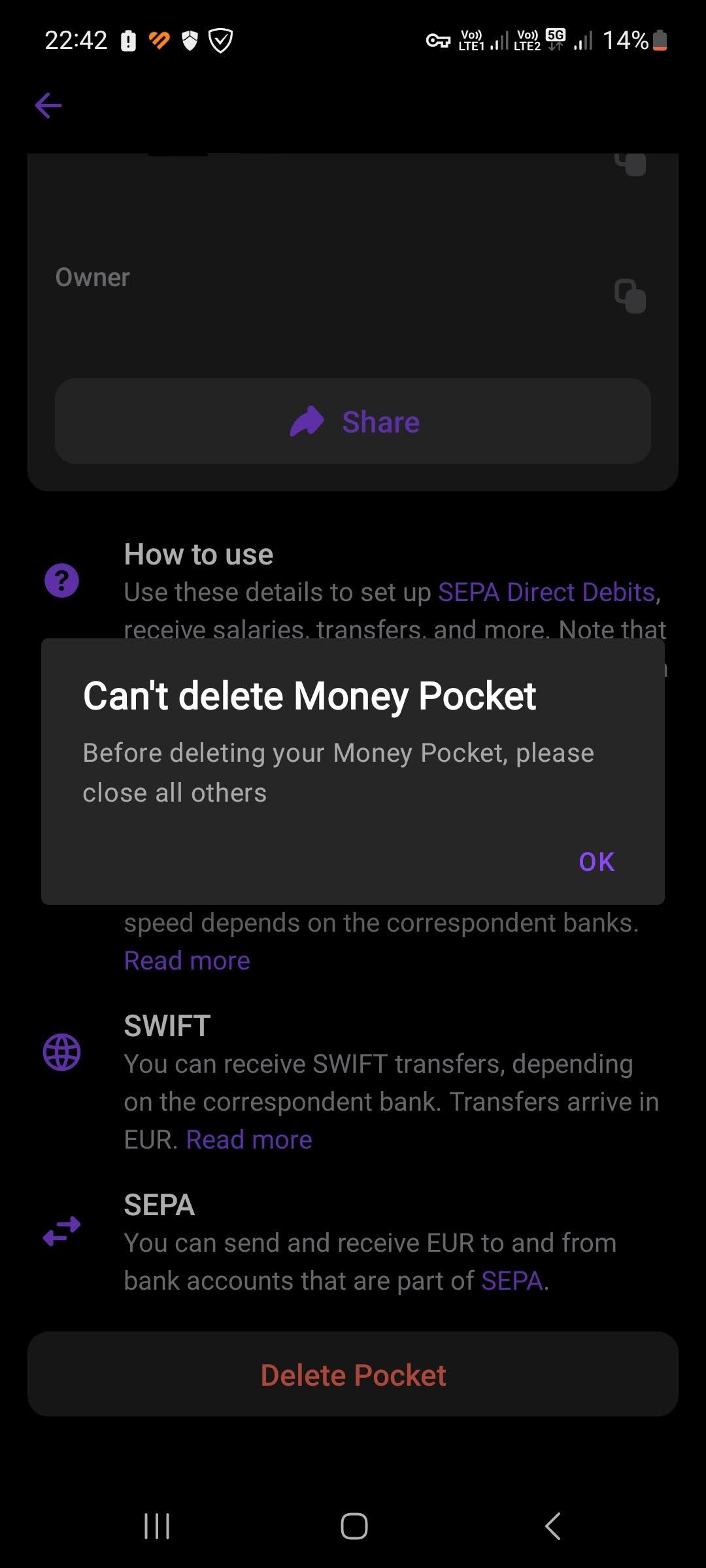
Task: Tap the Delete Pocket button
Action: 353,1374
